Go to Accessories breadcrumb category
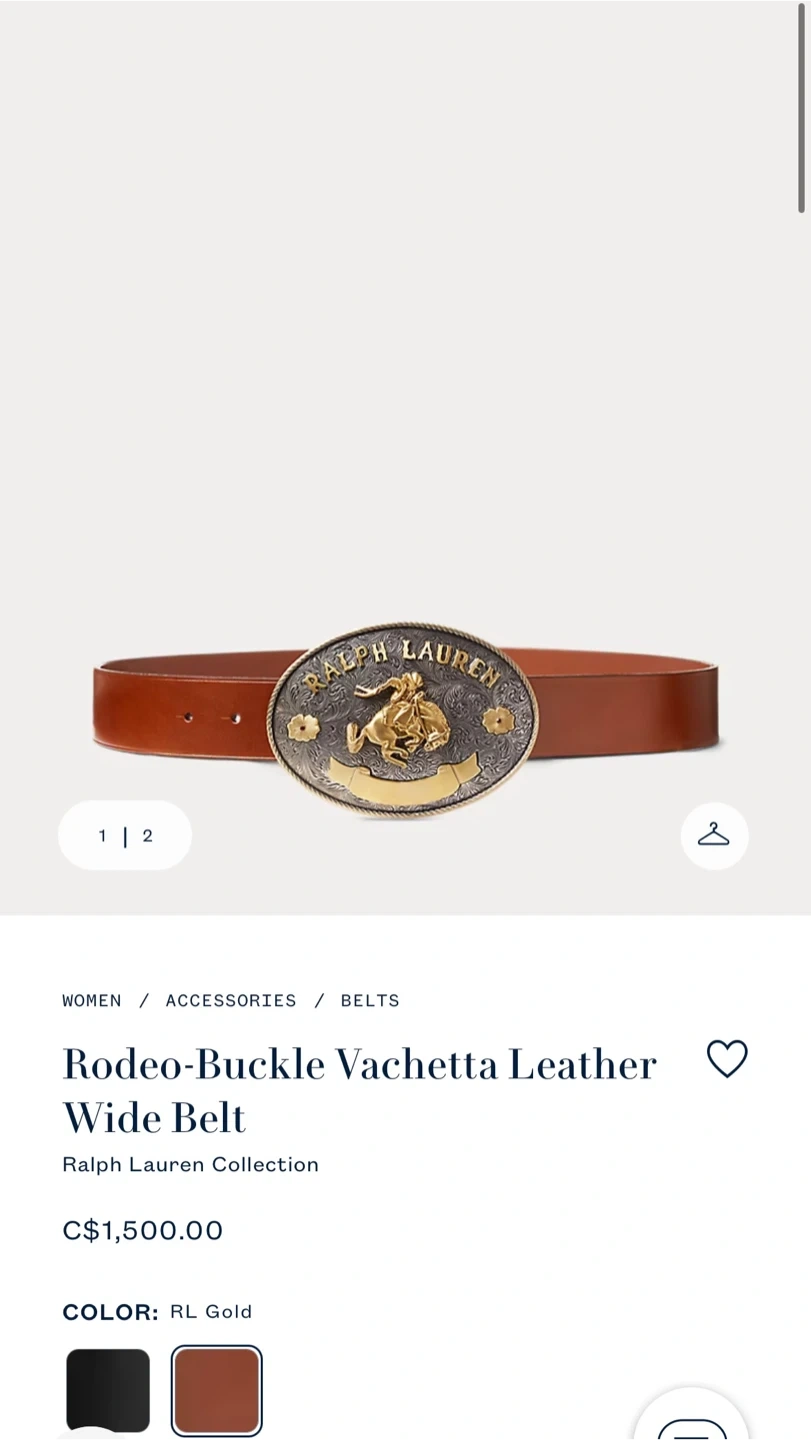 tap(231, 1000)
